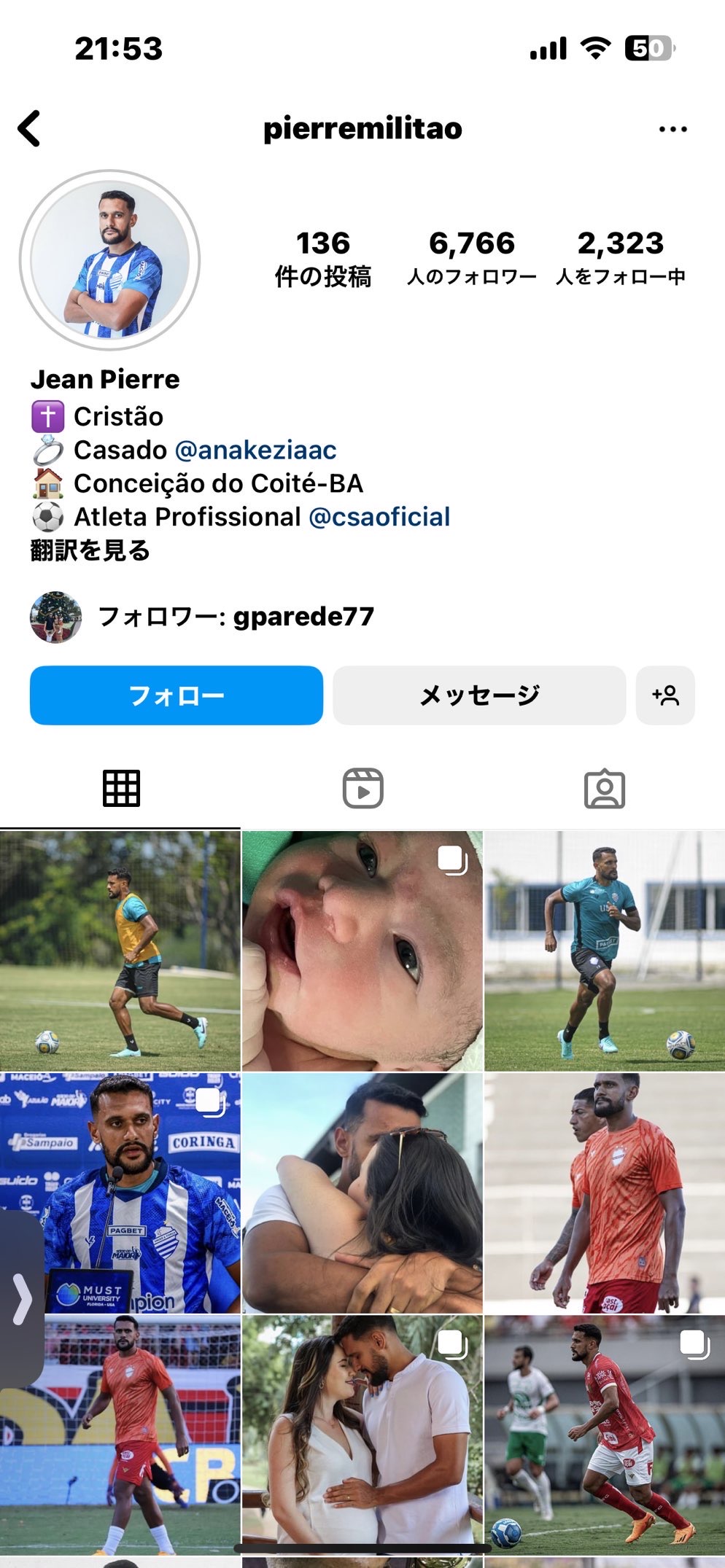Open the three-dot options menu
This screenshot has height=1568, width=725.
tap(672, 129)
